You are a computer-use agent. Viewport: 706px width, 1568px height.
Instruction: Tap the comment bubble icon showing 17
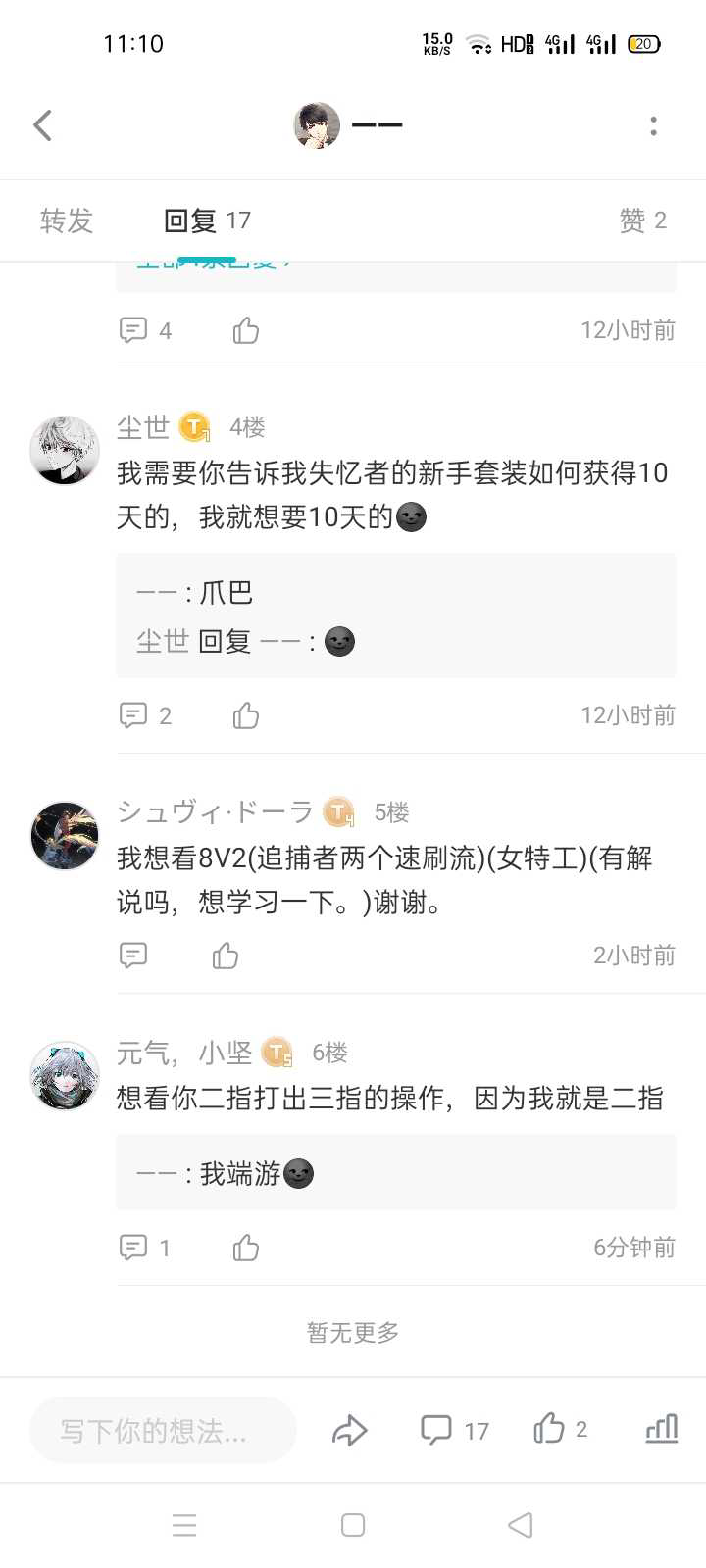[438, 1431]
